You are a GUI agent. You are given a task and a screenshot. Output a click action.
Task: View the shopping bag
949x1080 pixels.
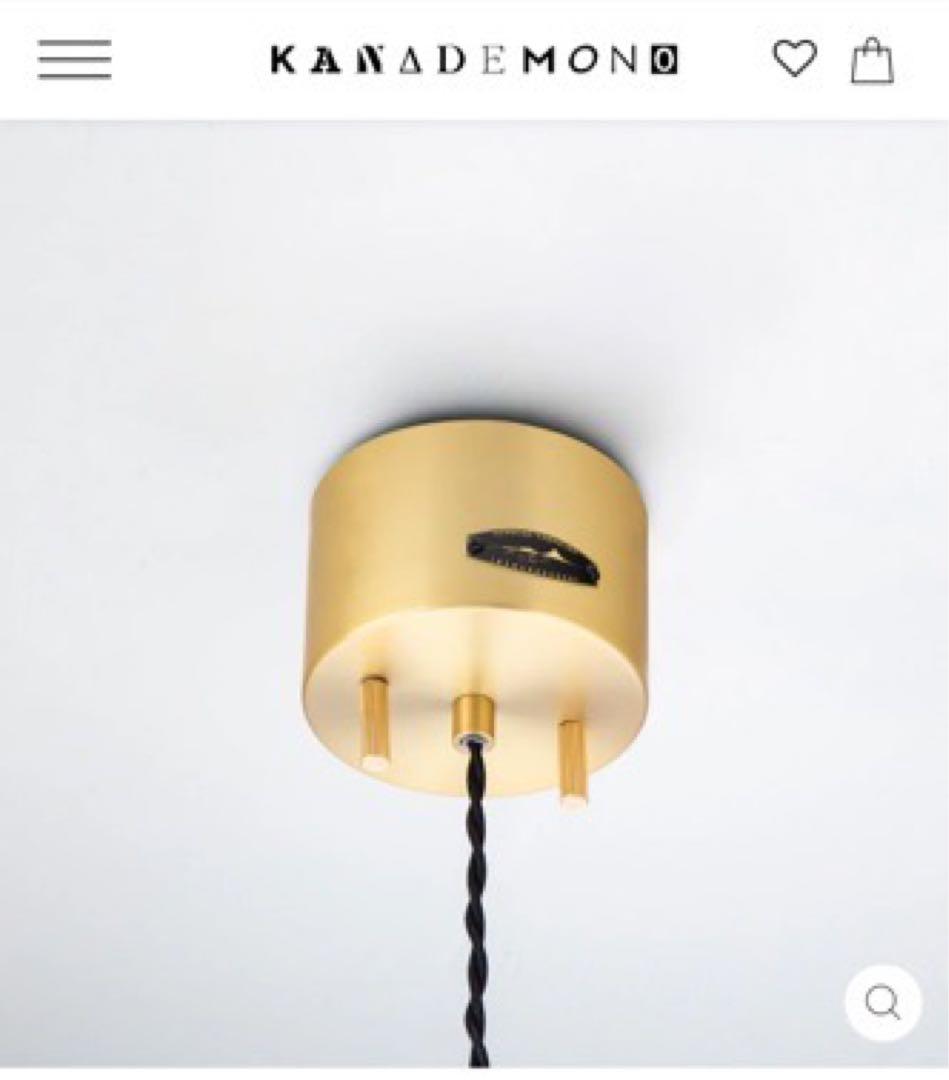[x=871, y=60]
